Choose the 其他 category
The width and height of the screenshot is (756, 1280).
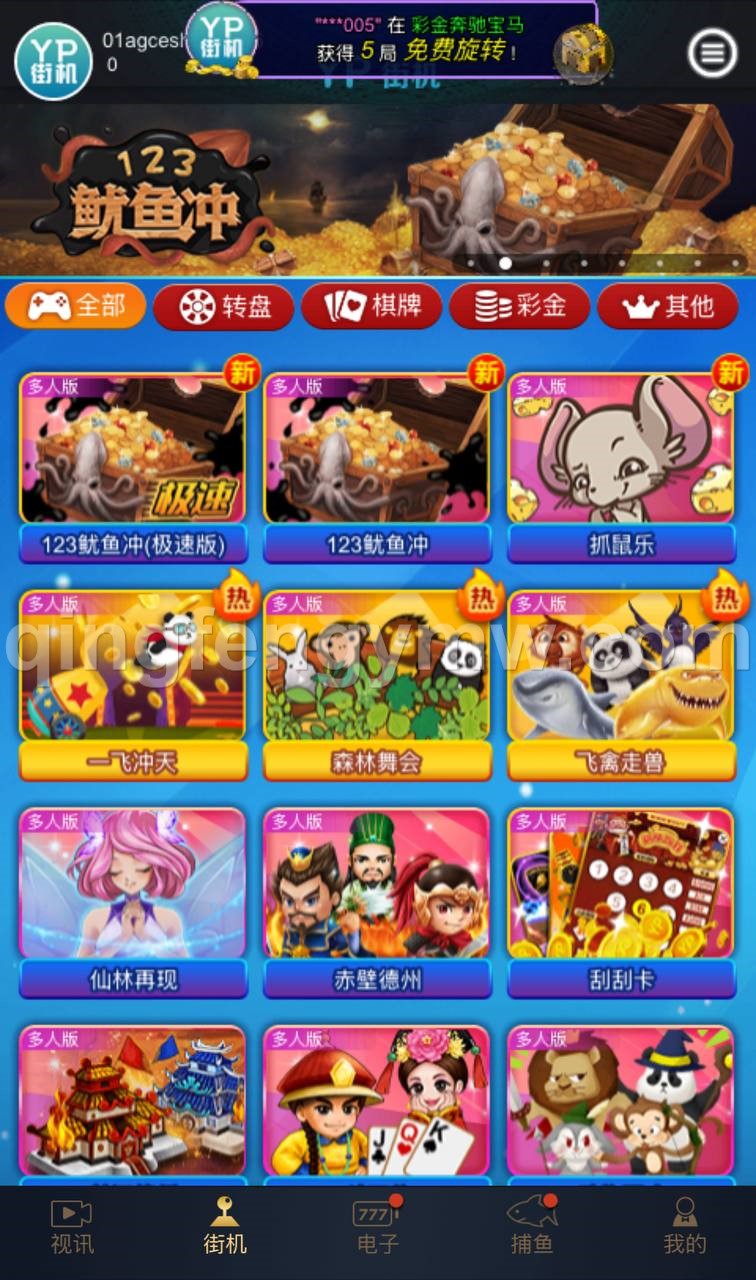coord(668,306)
